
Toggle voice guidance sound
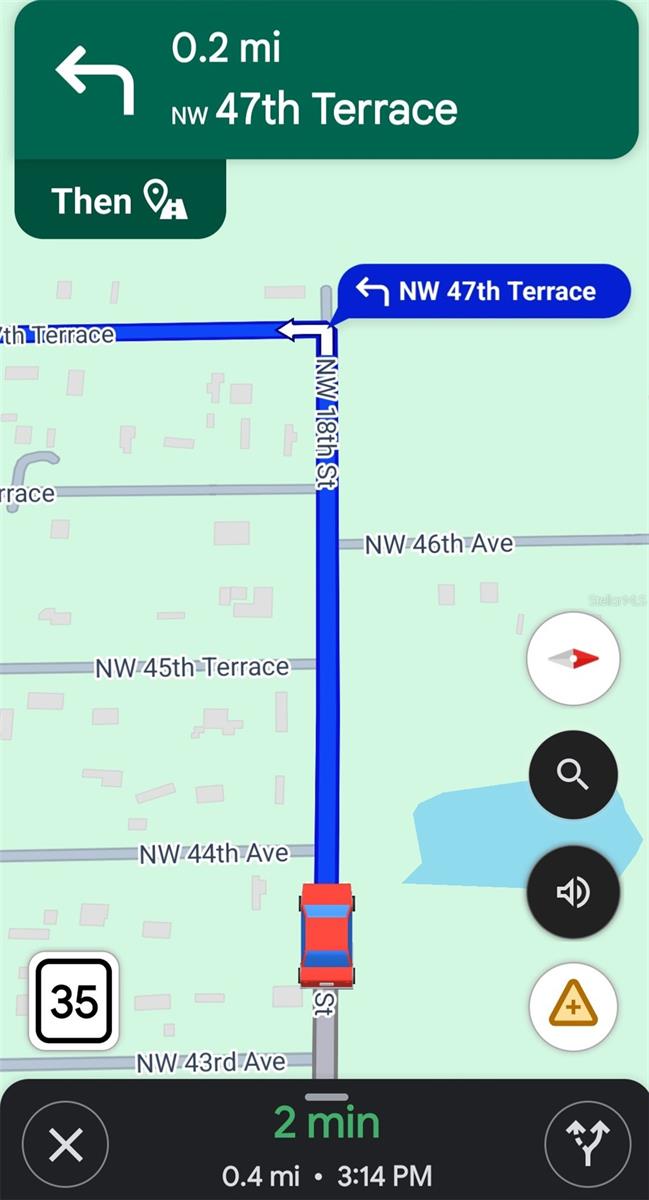573,892
